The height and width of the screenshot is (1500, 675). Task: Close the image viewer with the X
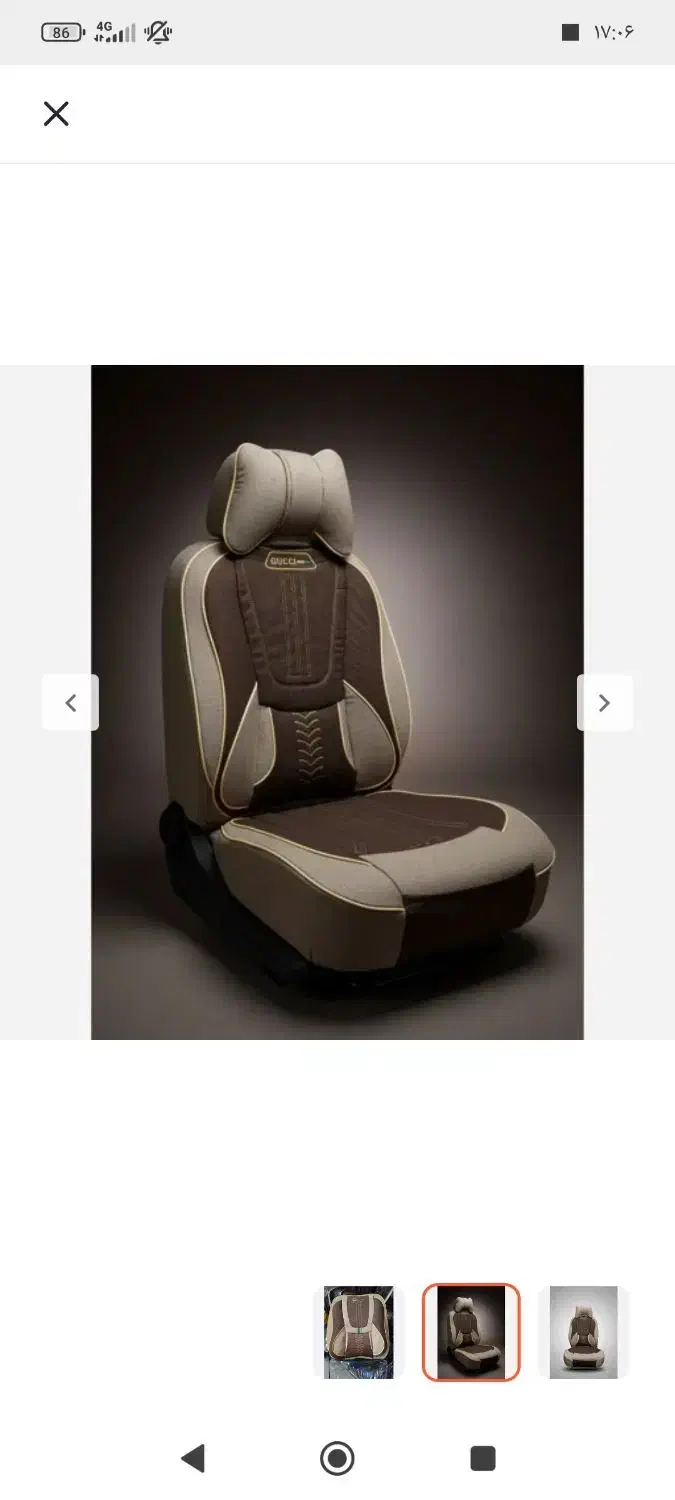coord(56,114)
